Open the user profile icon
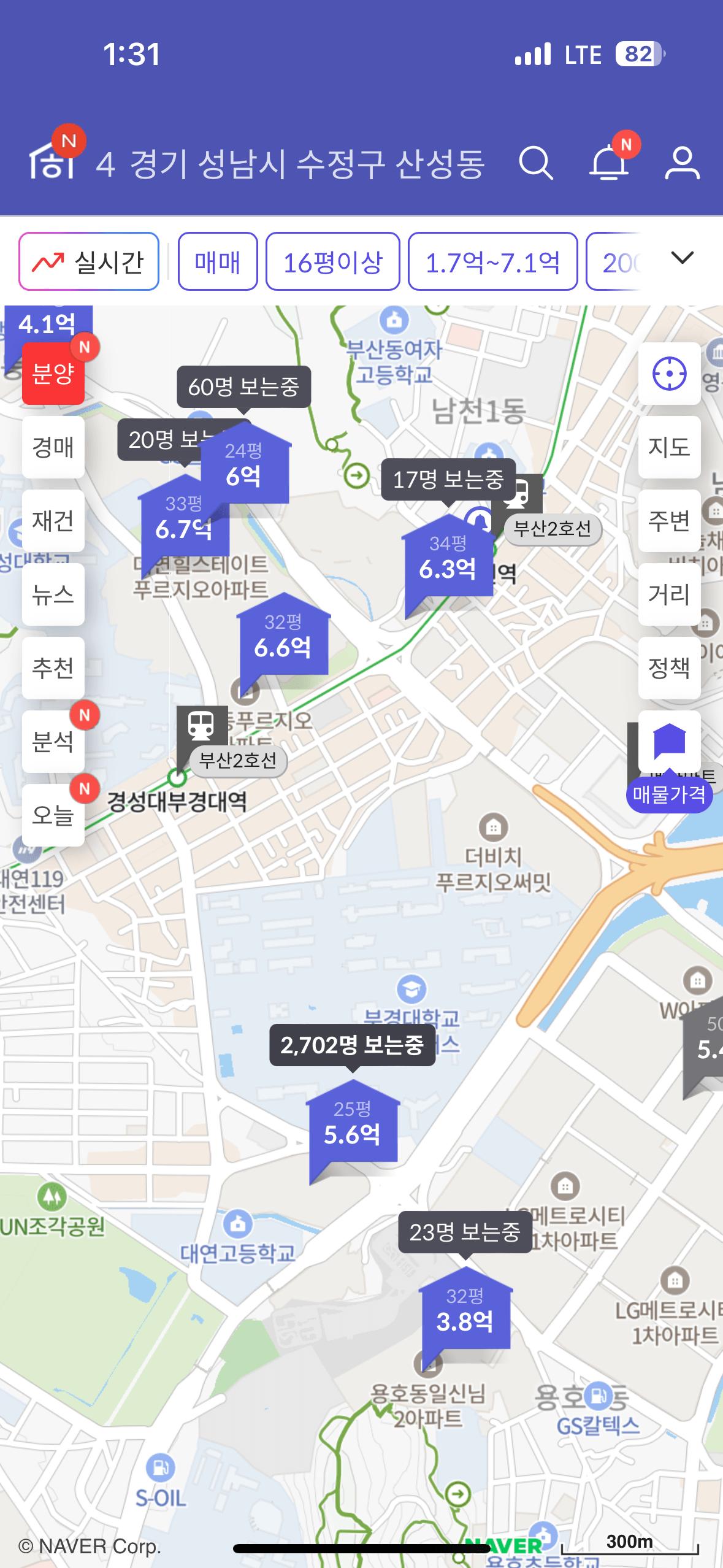This screenshot has width=723, height=1568. (682, 163)
